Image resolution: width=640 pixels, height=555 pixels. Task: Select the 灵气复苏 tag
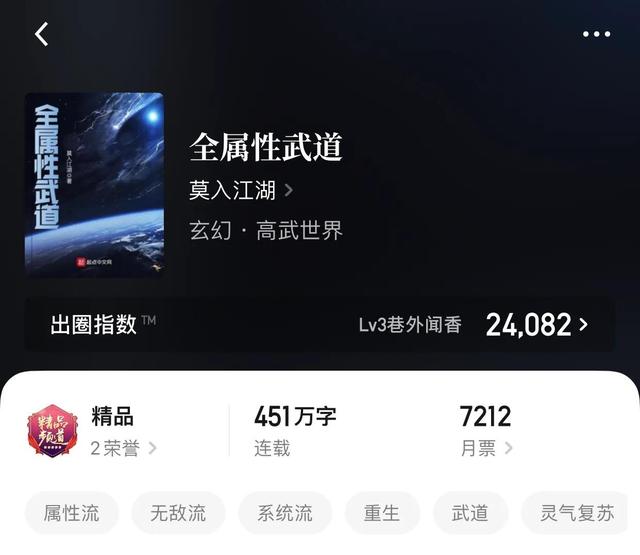tap(578, 513)
